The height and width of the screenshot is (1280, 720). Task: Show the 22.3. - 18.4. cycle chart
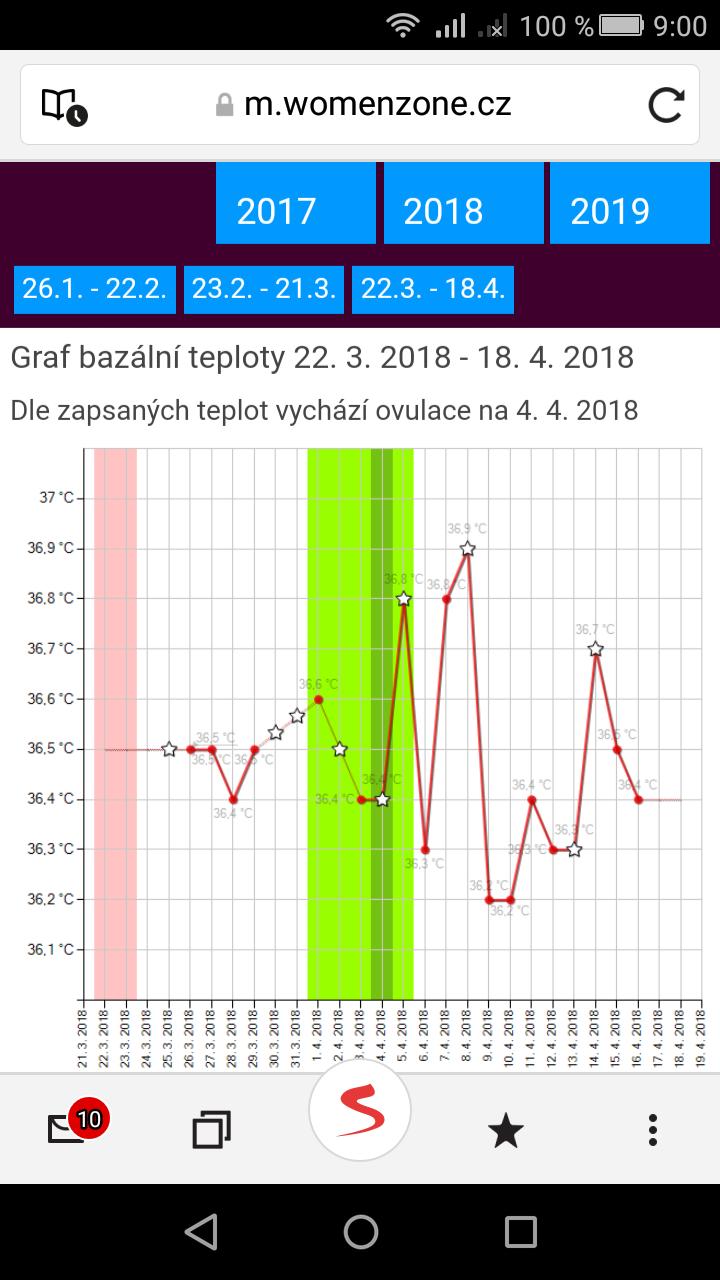pyautogui.click(x=433, y=289)
